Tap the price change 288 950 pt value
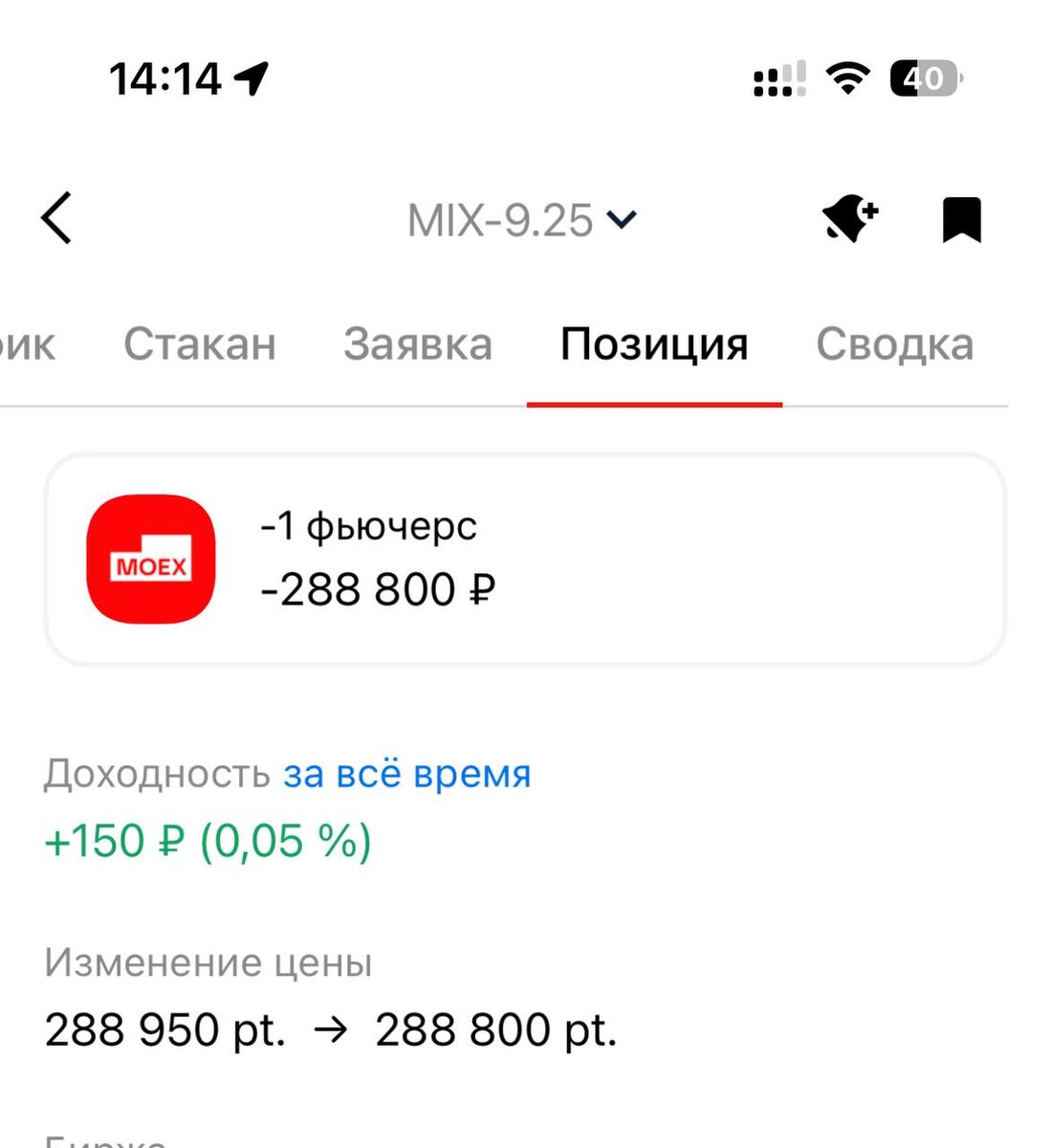 point(164,1028)
